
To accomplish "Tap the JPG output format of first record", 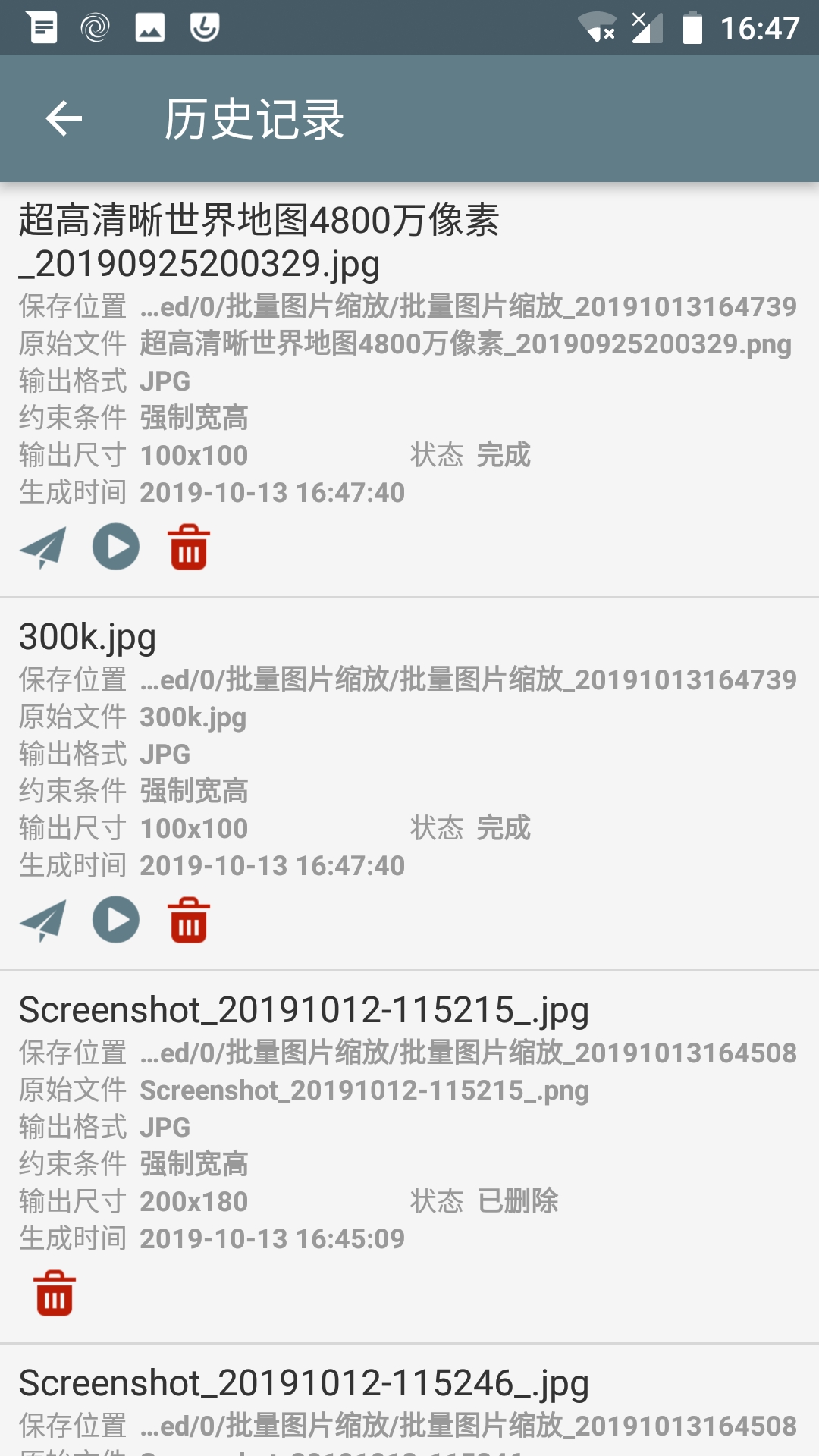I will (x=164, y=382).
